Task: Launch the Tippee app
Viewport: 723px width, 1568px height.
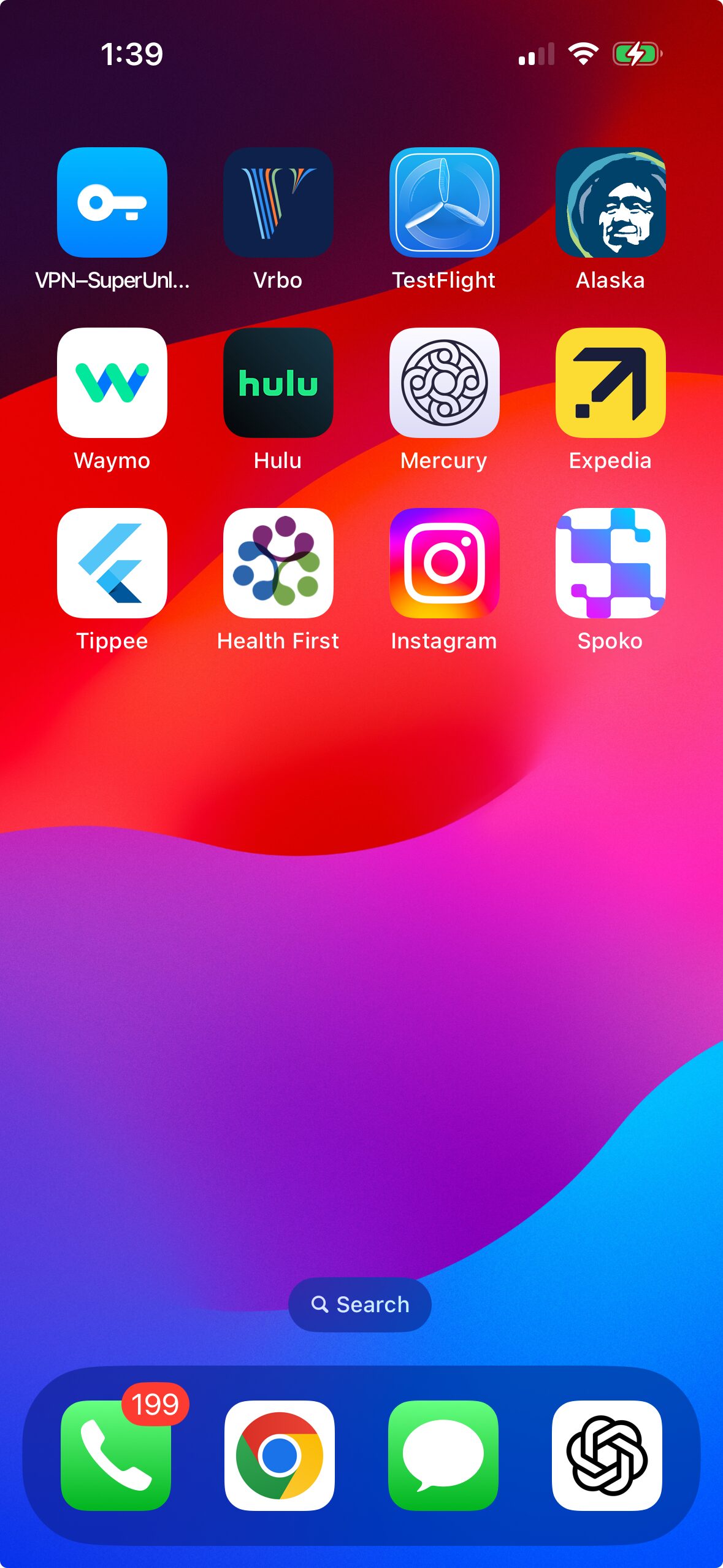Action: (112, 564)
